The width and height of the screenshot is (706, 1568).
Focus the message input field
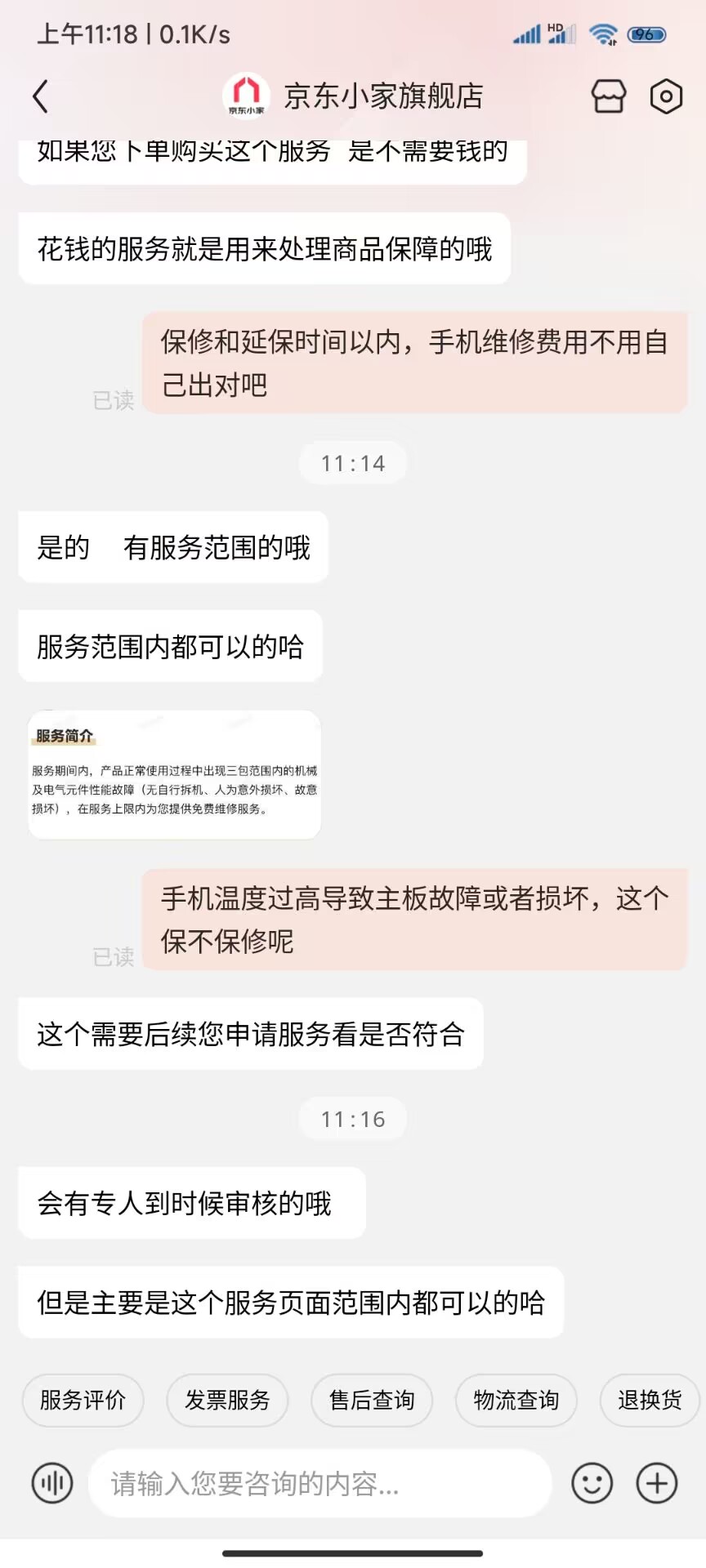coord(319,1483)
